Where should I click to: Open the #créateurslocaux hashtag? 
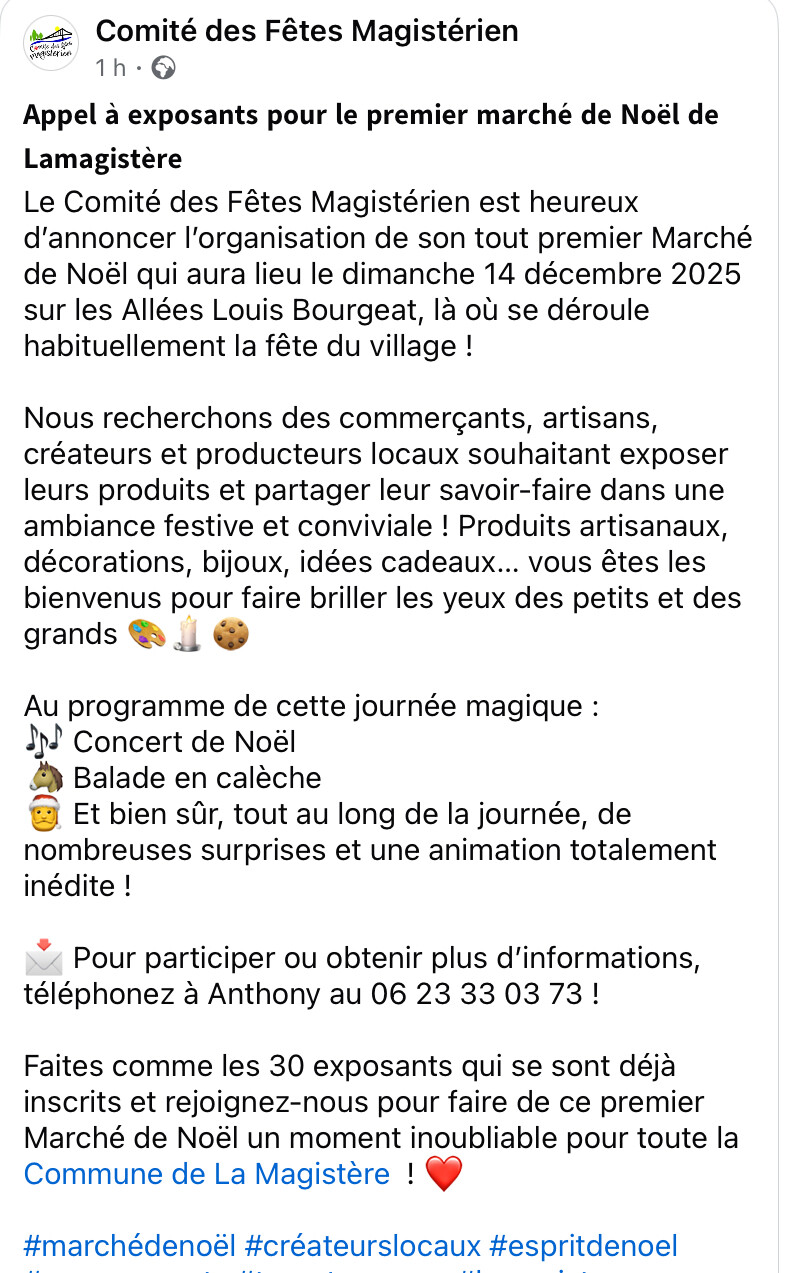point(363,1246)
